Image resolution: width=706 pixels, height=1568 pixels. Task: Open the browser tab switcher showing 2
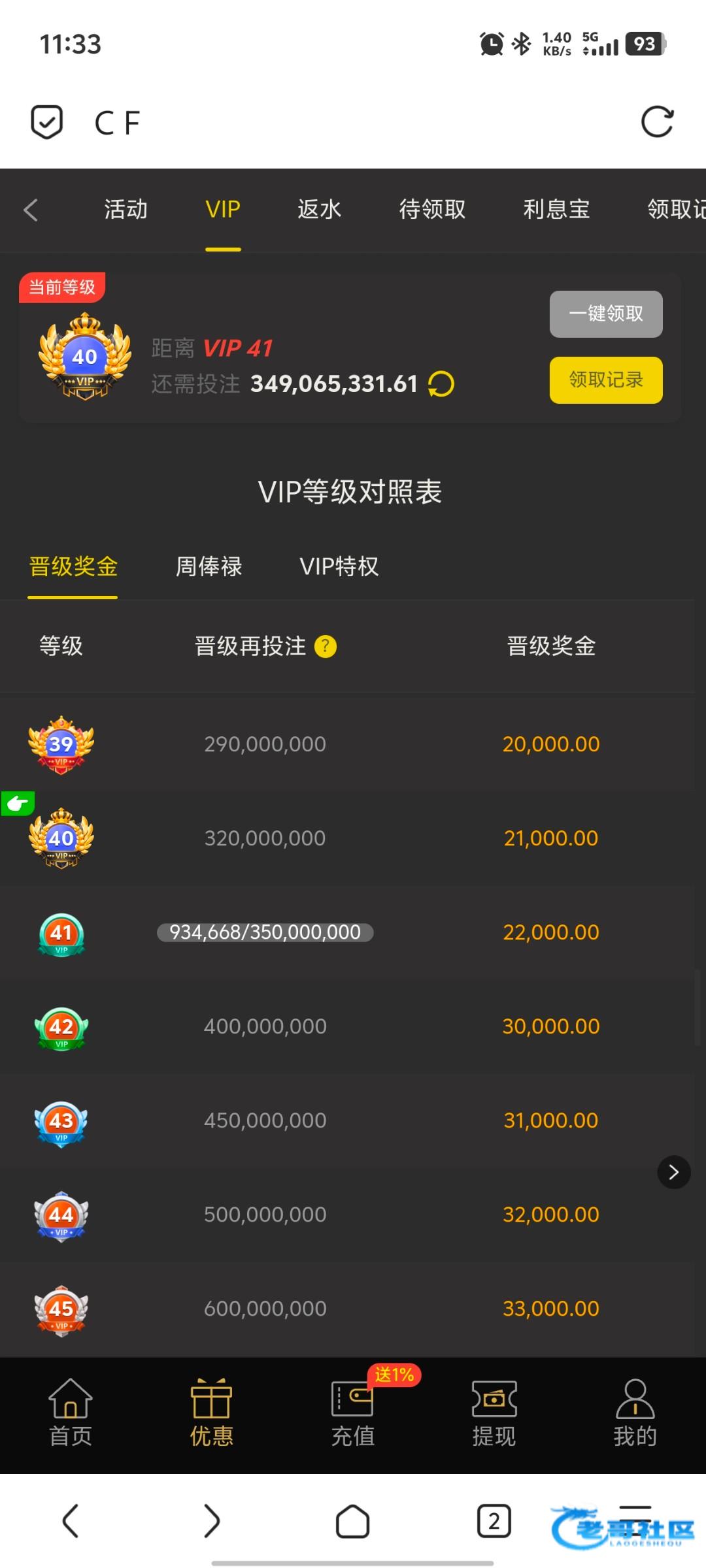(494, 1522)
